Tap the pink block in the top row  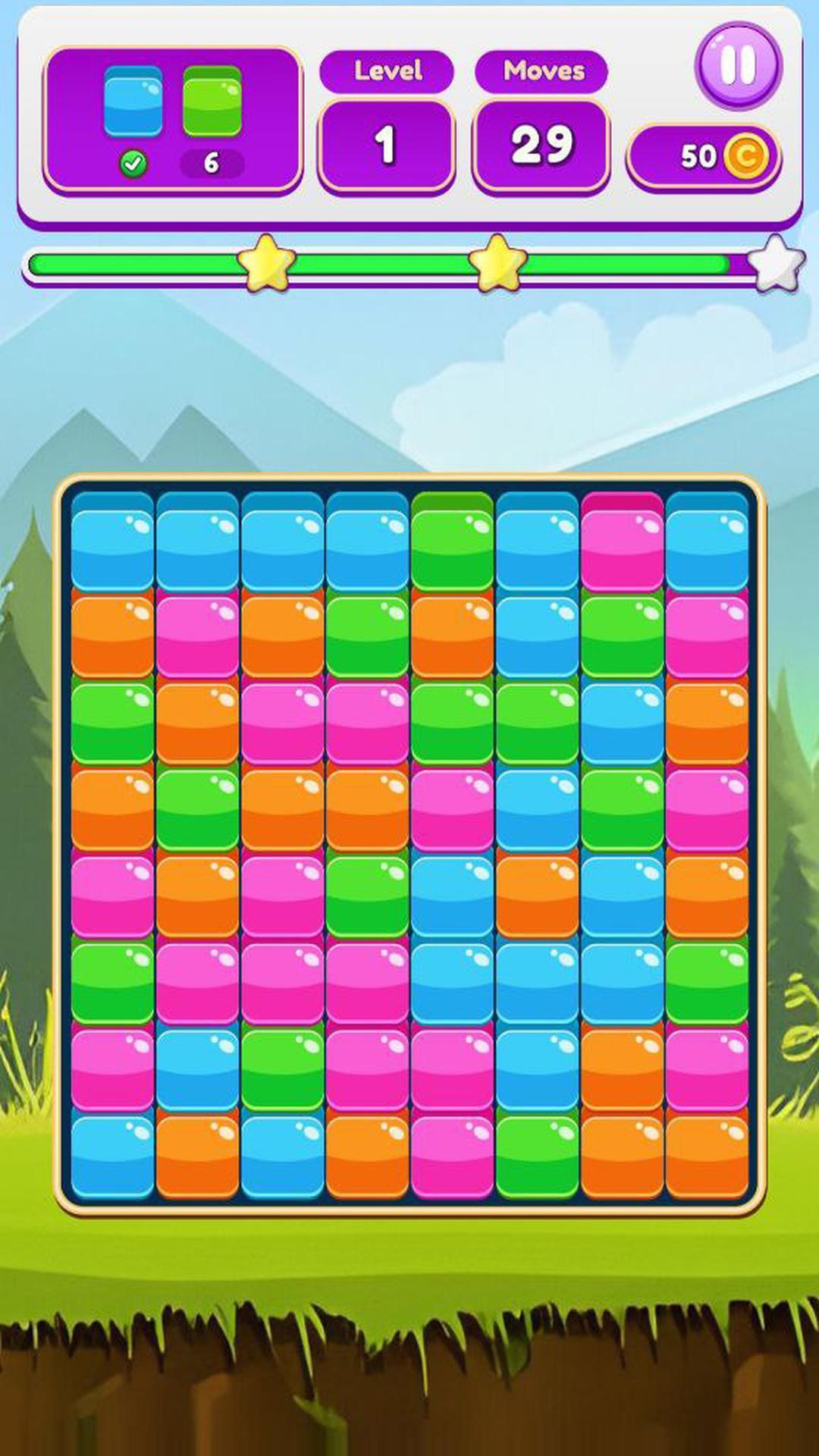point(622,548)
